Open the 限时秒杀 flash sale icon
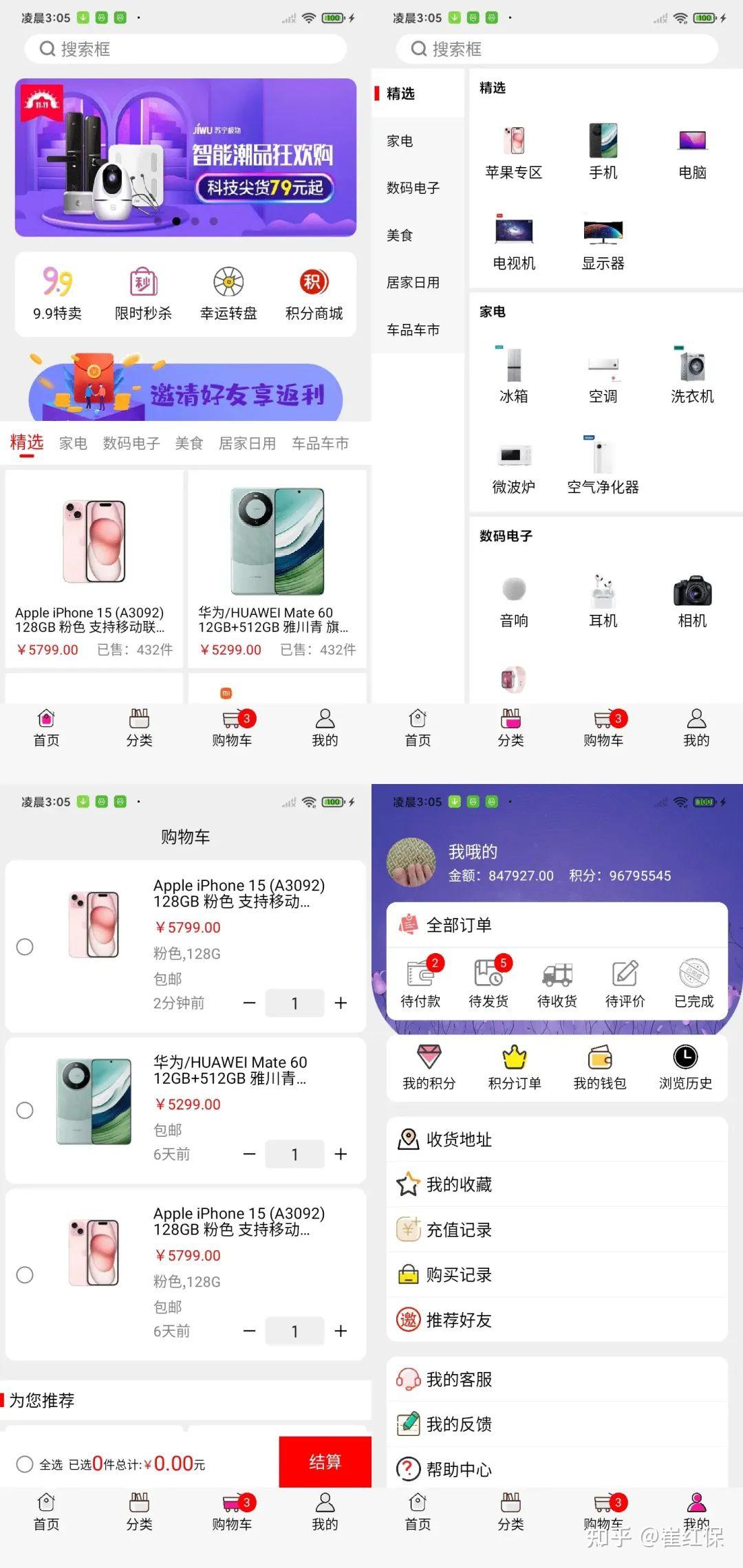The height and width of the screenshot is (1568, 743). (x=142, y=292)
